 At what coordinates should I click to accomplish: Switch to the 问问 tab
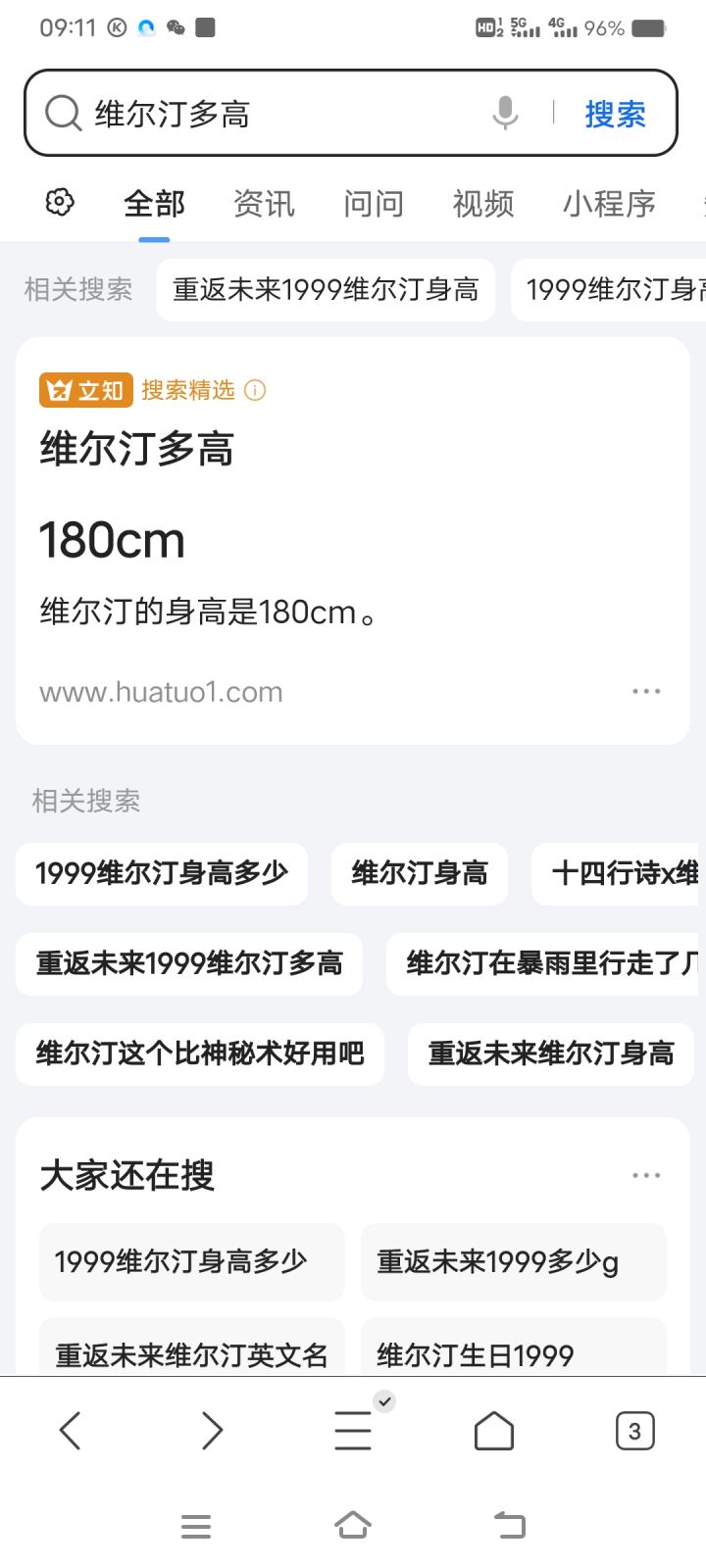coord(374,204)
